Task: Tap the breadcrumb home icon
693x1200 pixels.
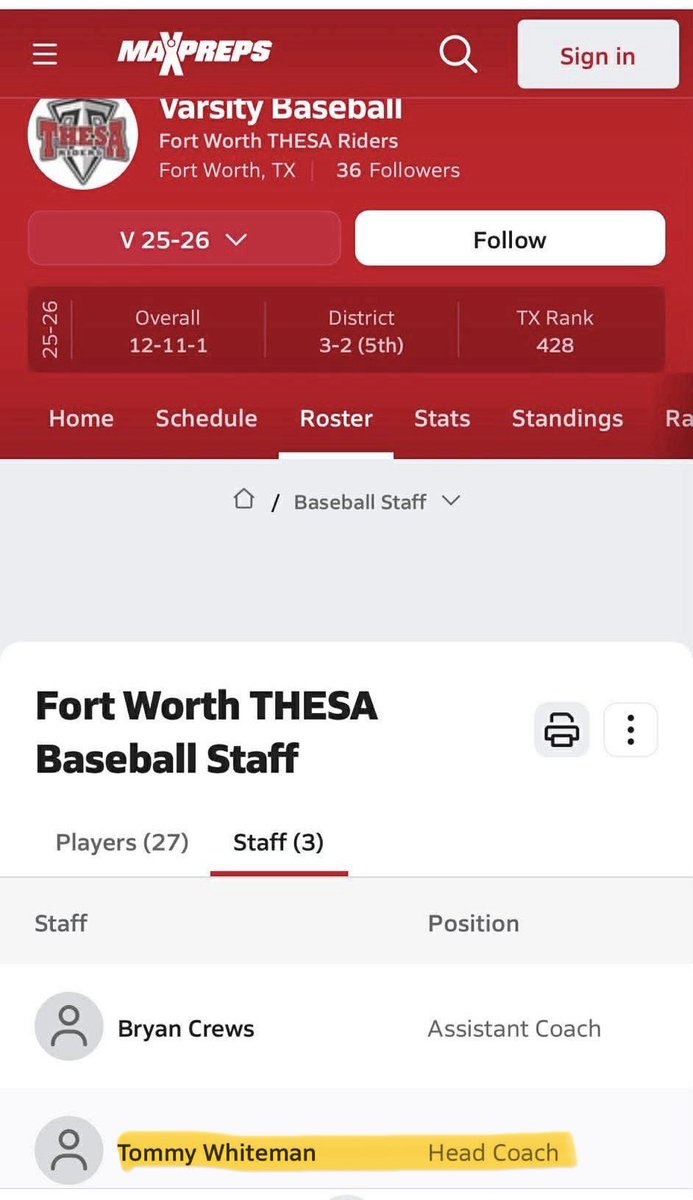Action: [x=244, y=500]
